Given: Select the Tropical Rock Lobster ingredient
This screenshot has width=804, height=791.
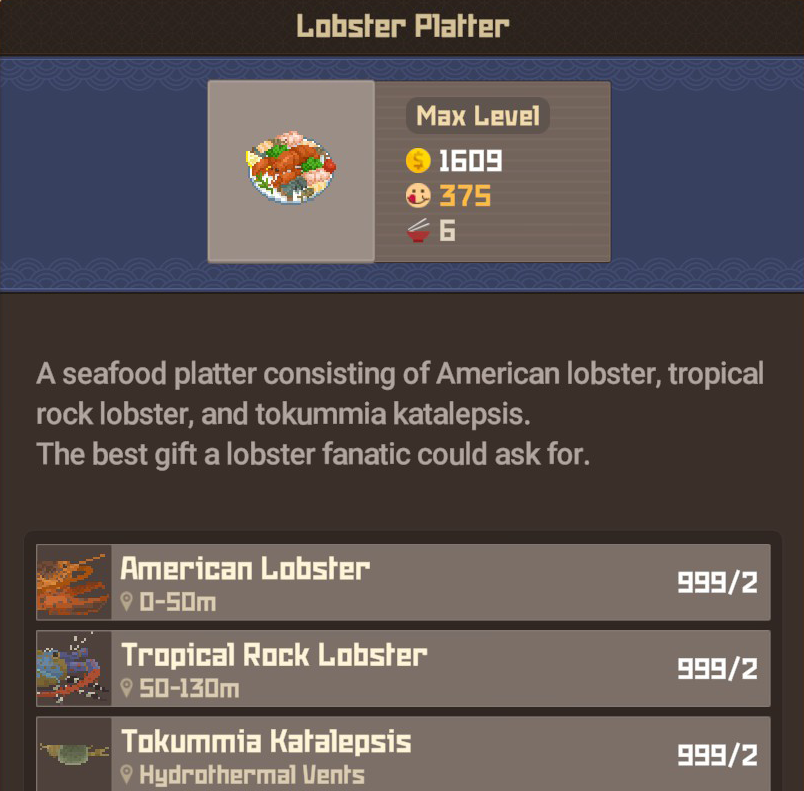Looking at the screenshot, I should 403,668.
